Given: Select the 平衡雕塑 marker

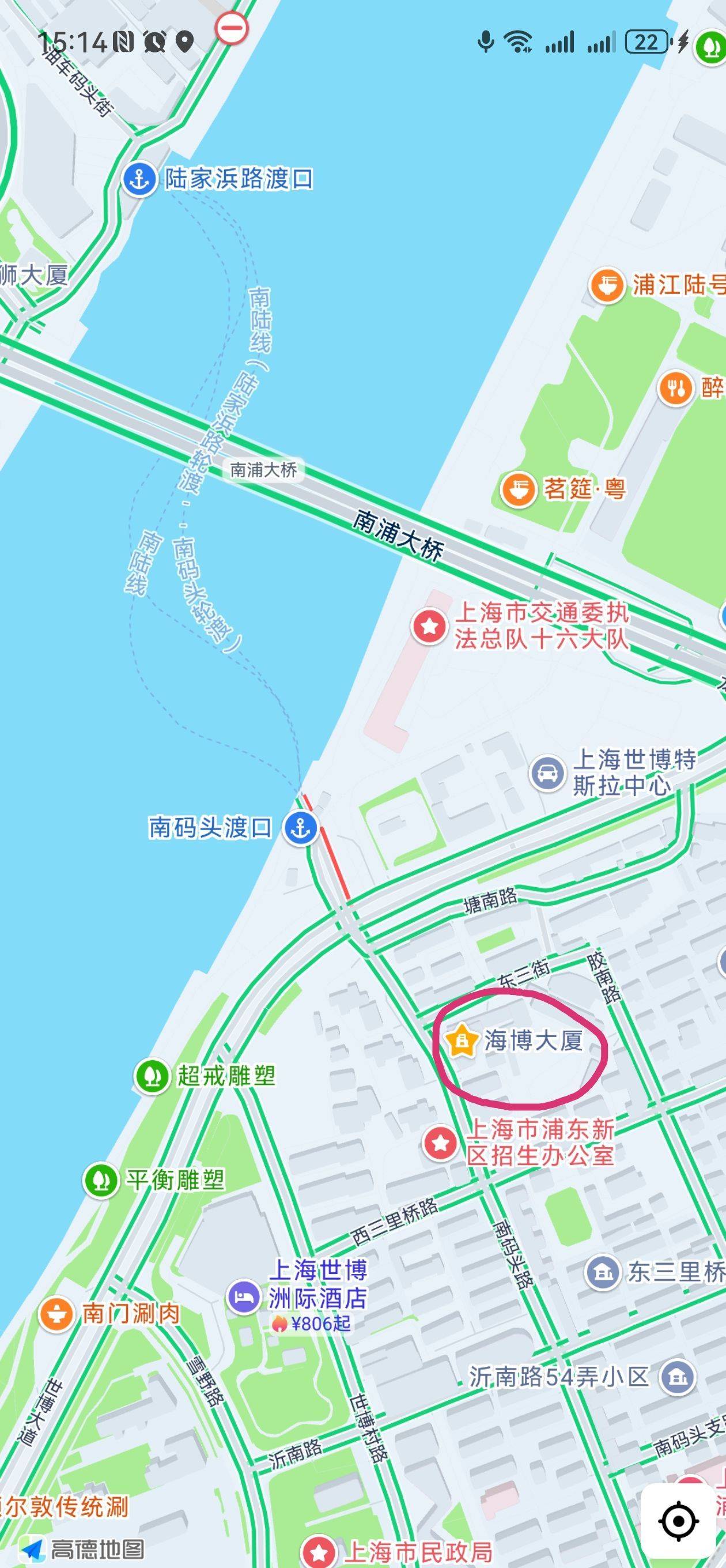Looking at the screenshot, I should coord(100,1180).
